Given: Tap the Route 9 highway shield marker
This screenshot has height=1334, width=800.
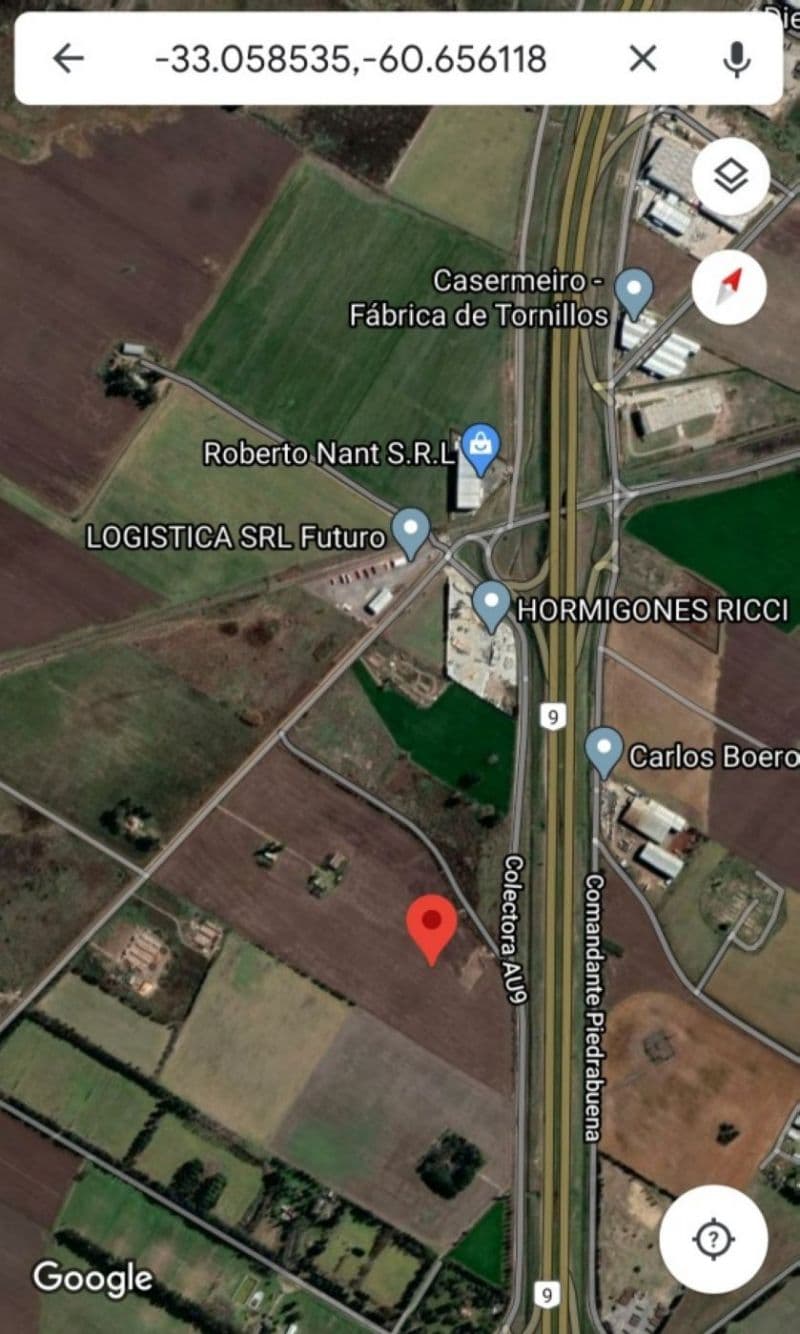Looking at the screenshot, I should [555, 716].
